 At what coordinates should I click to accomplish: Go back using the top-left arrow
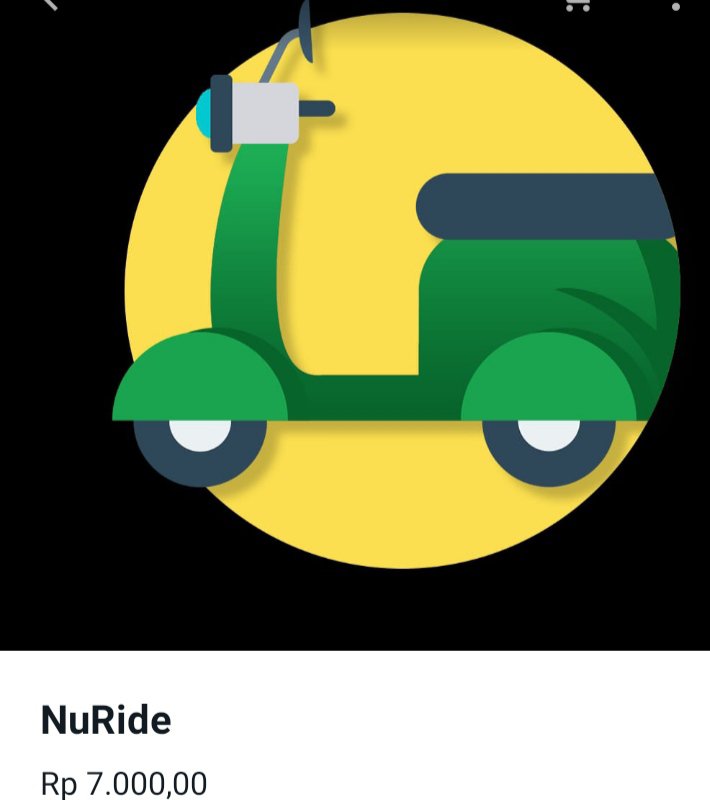tap(48, 4)
